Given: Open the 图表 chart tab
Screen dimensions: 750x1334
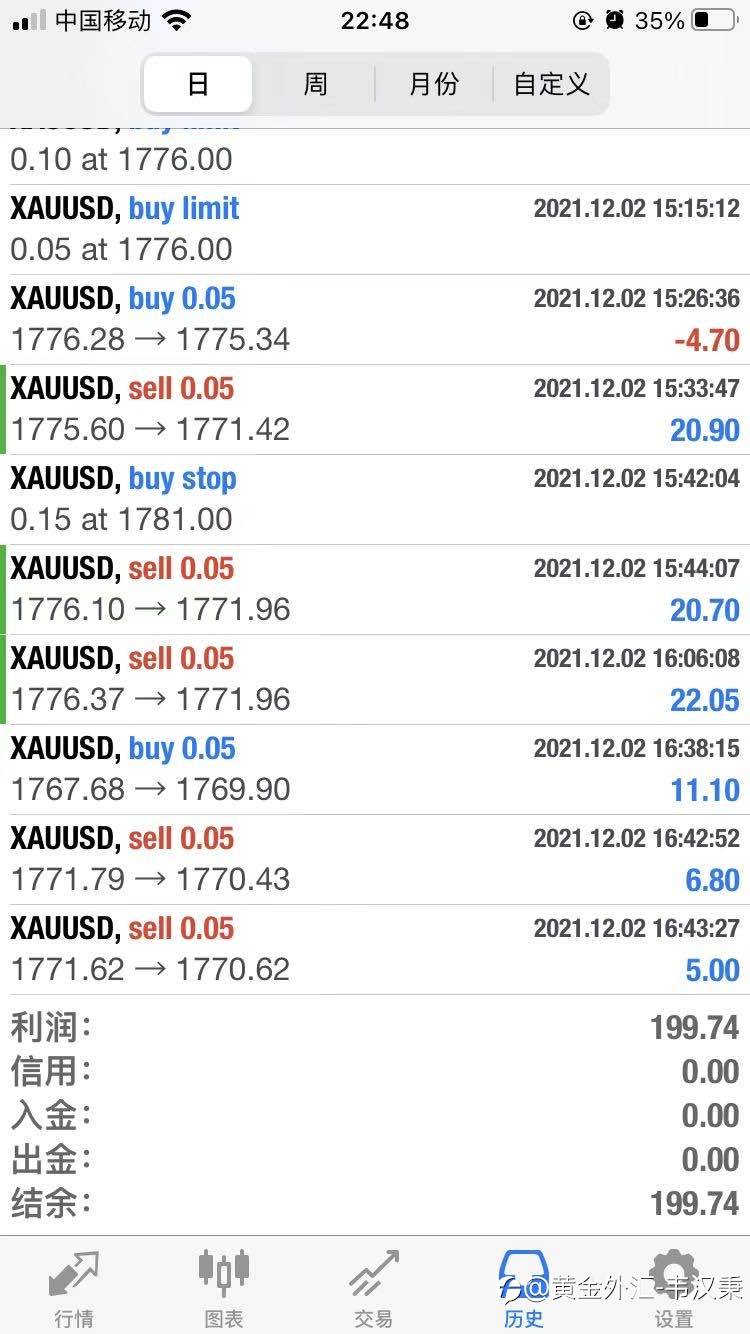Looking at the screenshot, I should pyautogui.click(x=224, y=1289).
